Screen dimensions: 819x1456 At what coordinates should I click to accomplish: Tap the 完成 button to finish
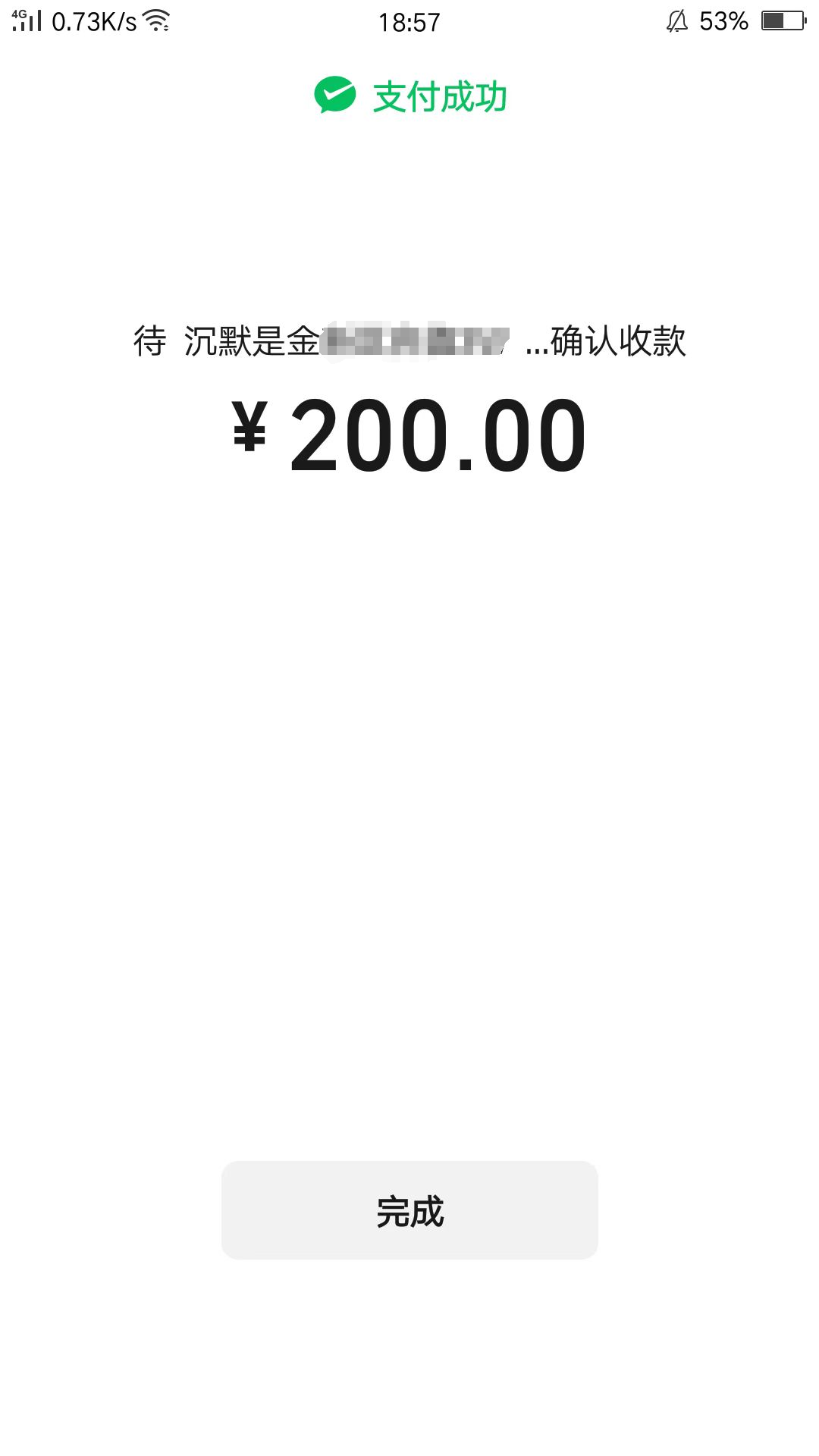[409, 1212]
